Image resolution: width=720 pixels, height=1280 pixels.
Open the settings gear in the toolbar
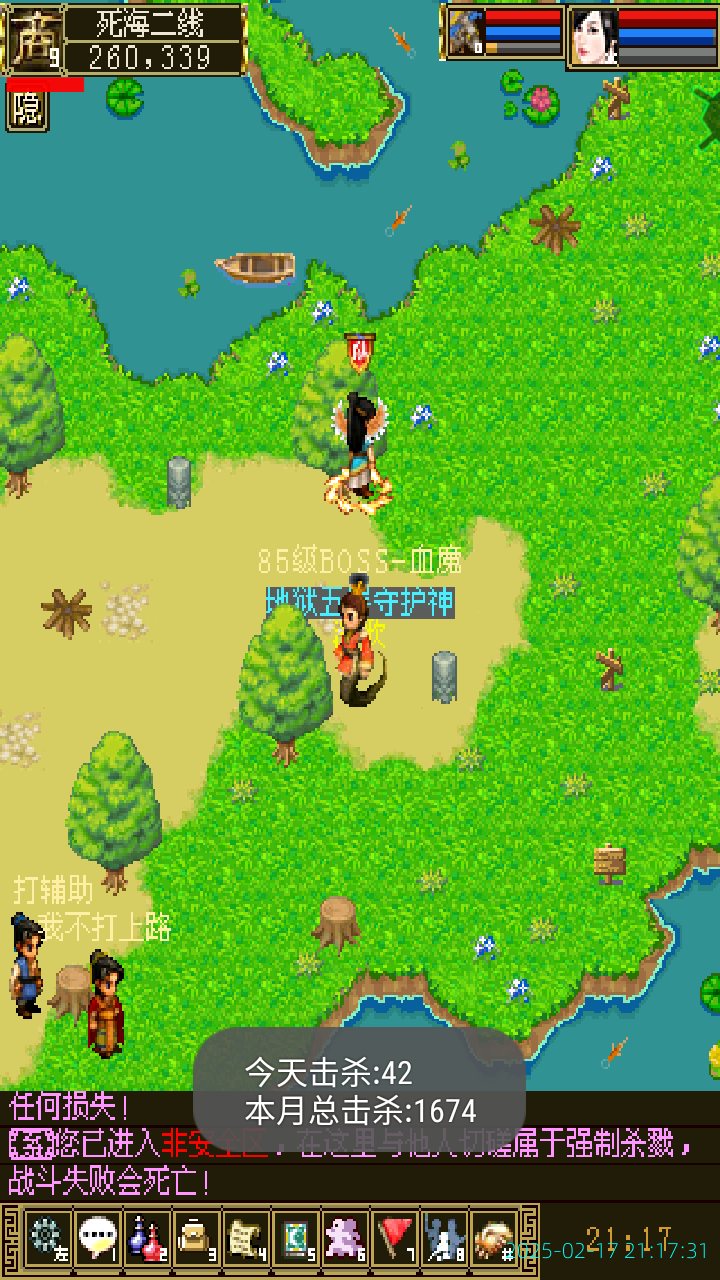[x=46, y=1237]
